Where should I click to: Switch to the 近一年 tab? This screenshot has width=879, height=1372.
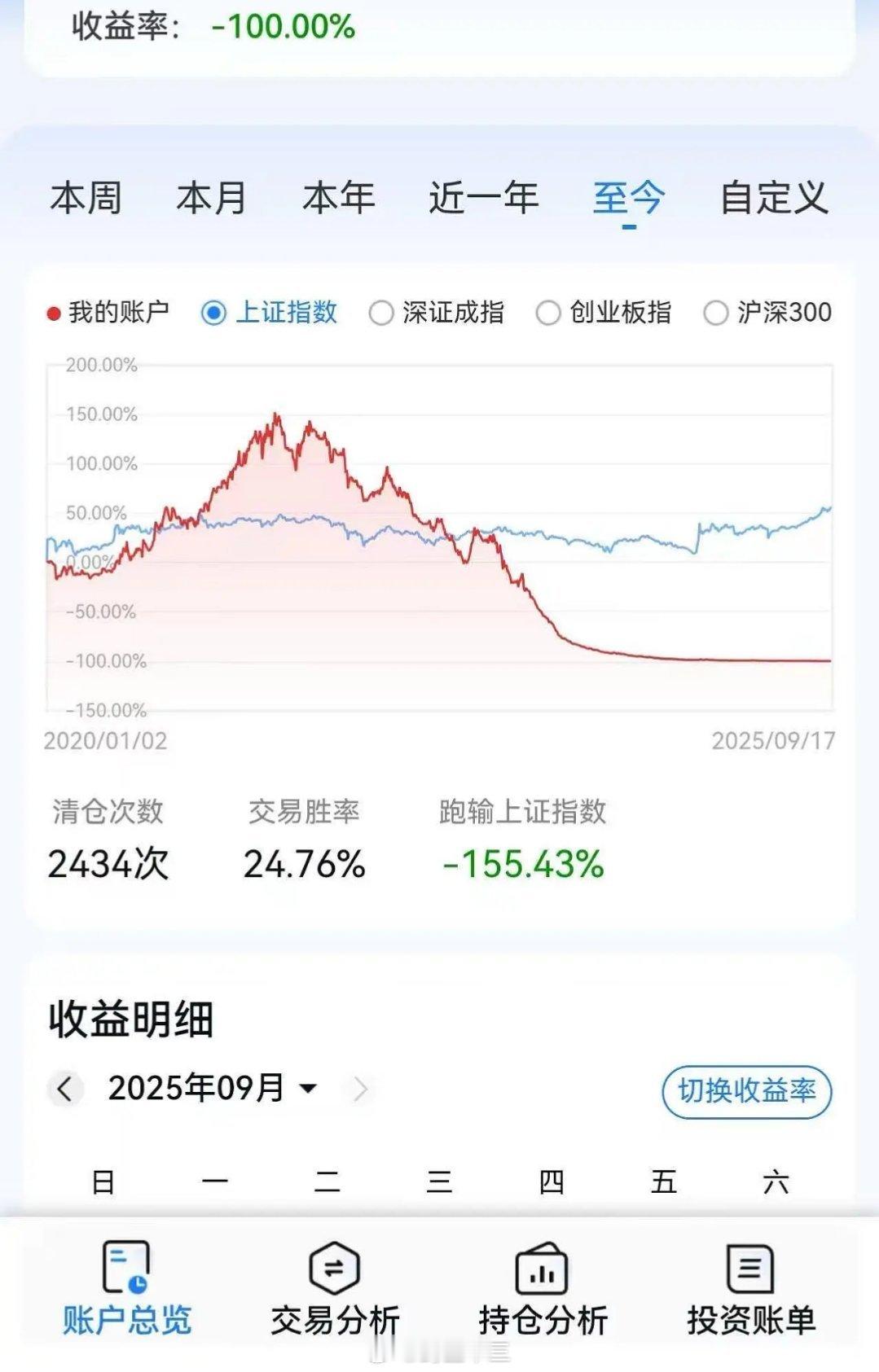(x=482, y=198)
